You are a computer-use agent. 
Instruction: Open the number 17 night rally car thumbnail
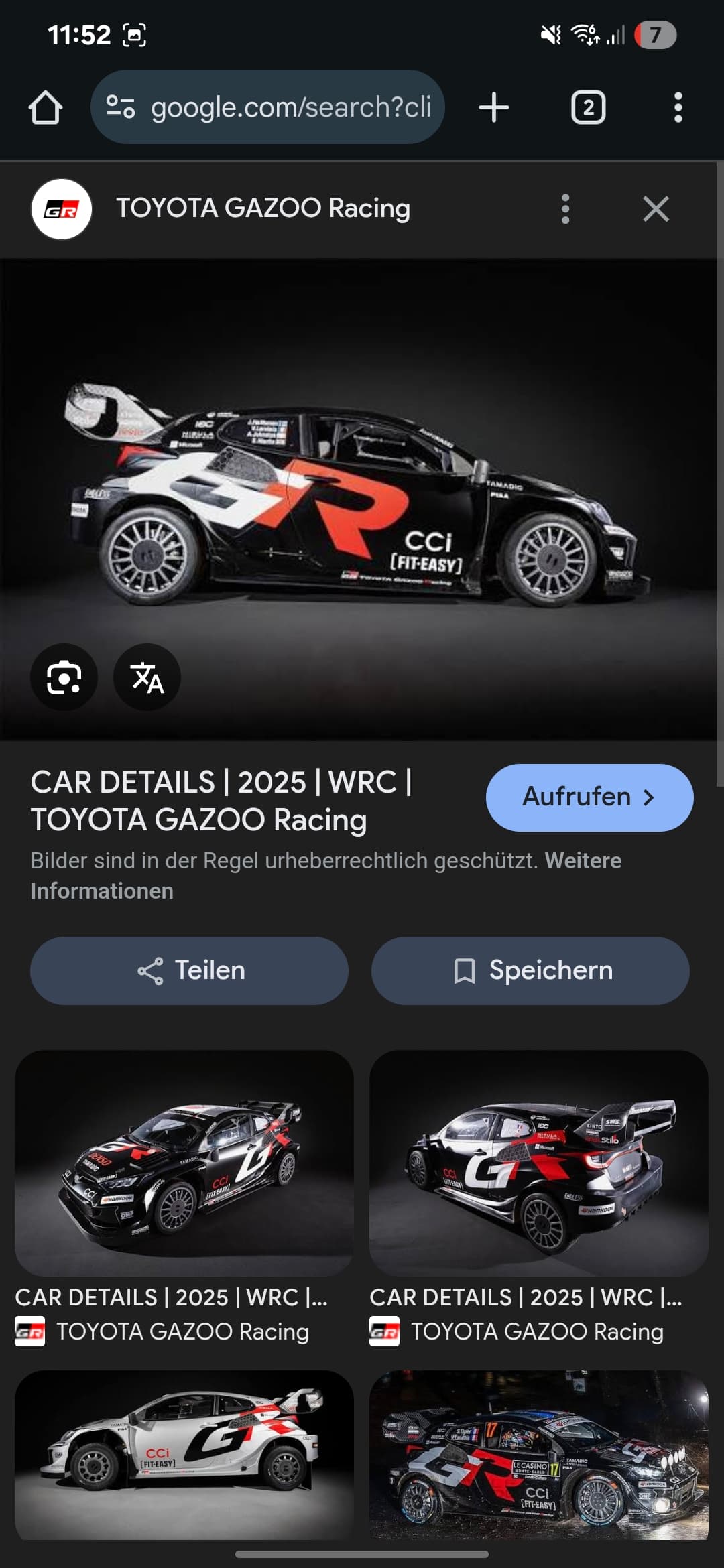538,1454
